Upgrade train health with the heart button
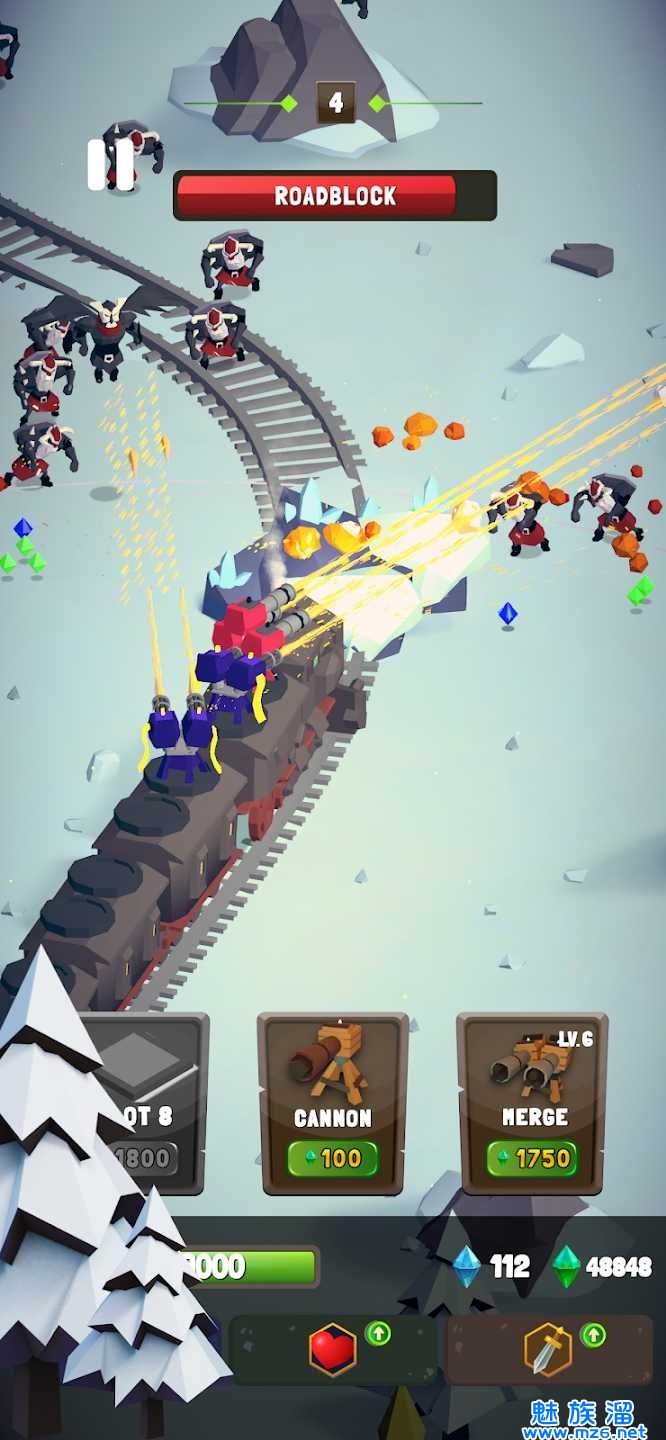This screenshot has height=1440, width=666. pyautogui.click(x=334, y=1351)
